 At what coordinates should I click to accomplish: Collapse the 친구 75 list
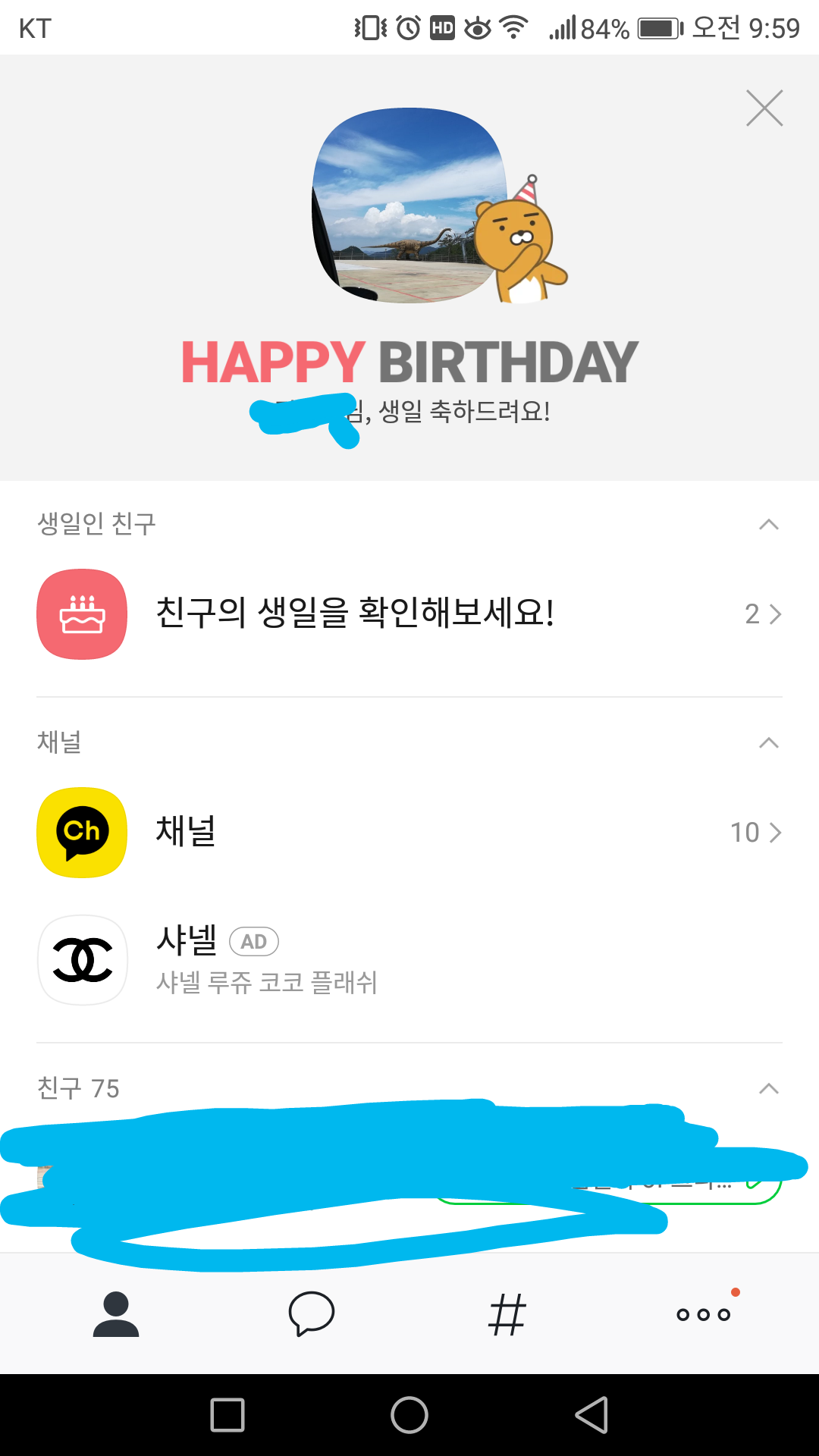click(x=768, y=1089)
